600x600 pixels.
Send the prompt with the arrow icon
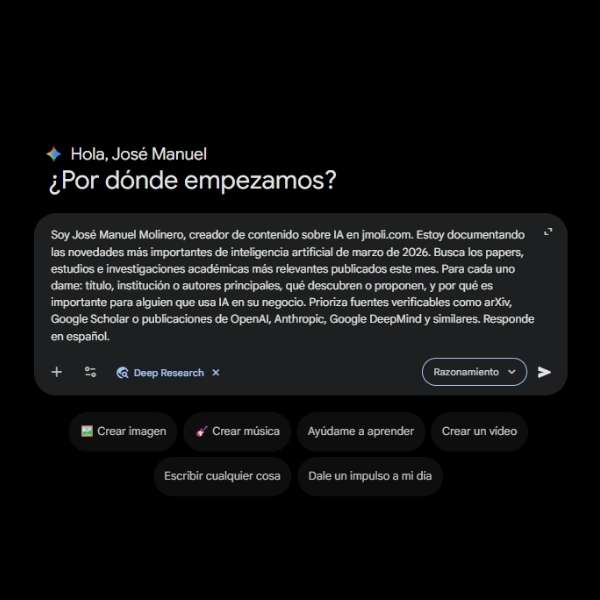point(544,372)
